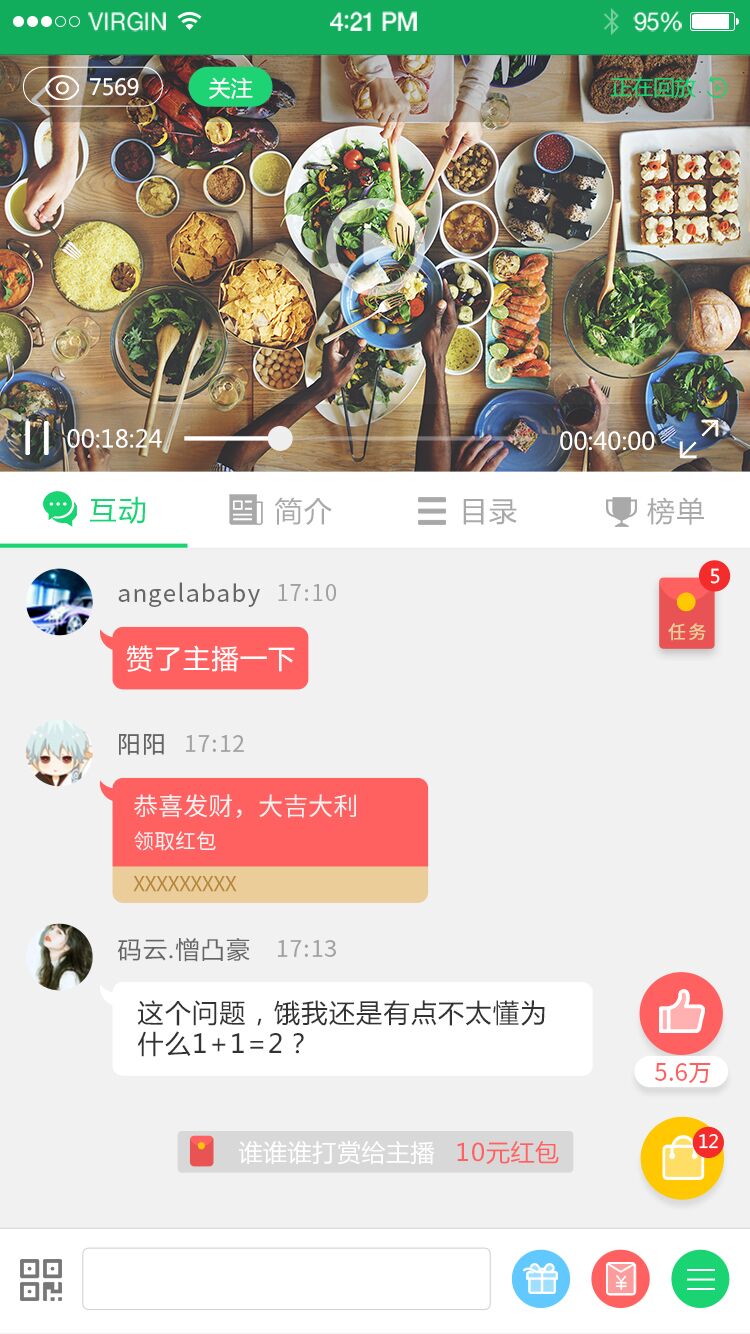View angelababy's profile avatar
Image resolution: width=750 pixels, height=1334 pixels.
(60, 602)
